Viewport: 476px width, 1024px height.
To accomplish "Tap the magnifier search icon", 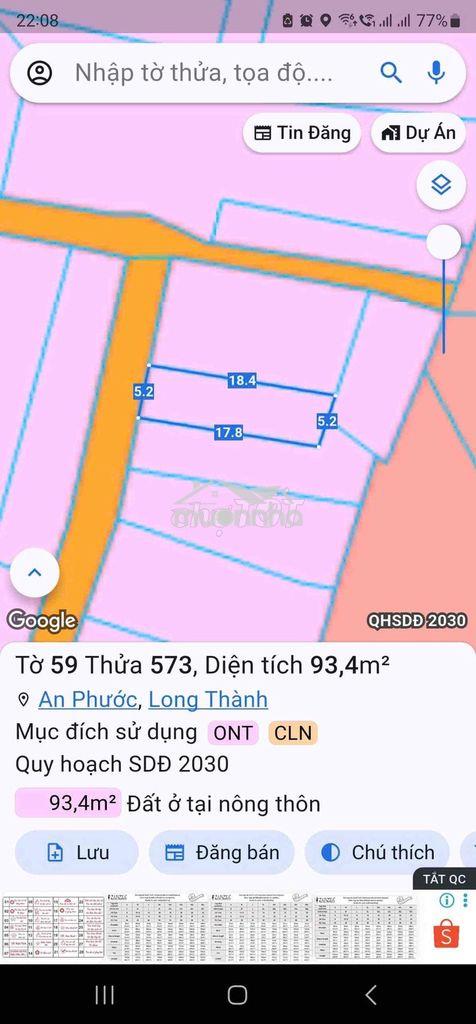I will 390,72.
